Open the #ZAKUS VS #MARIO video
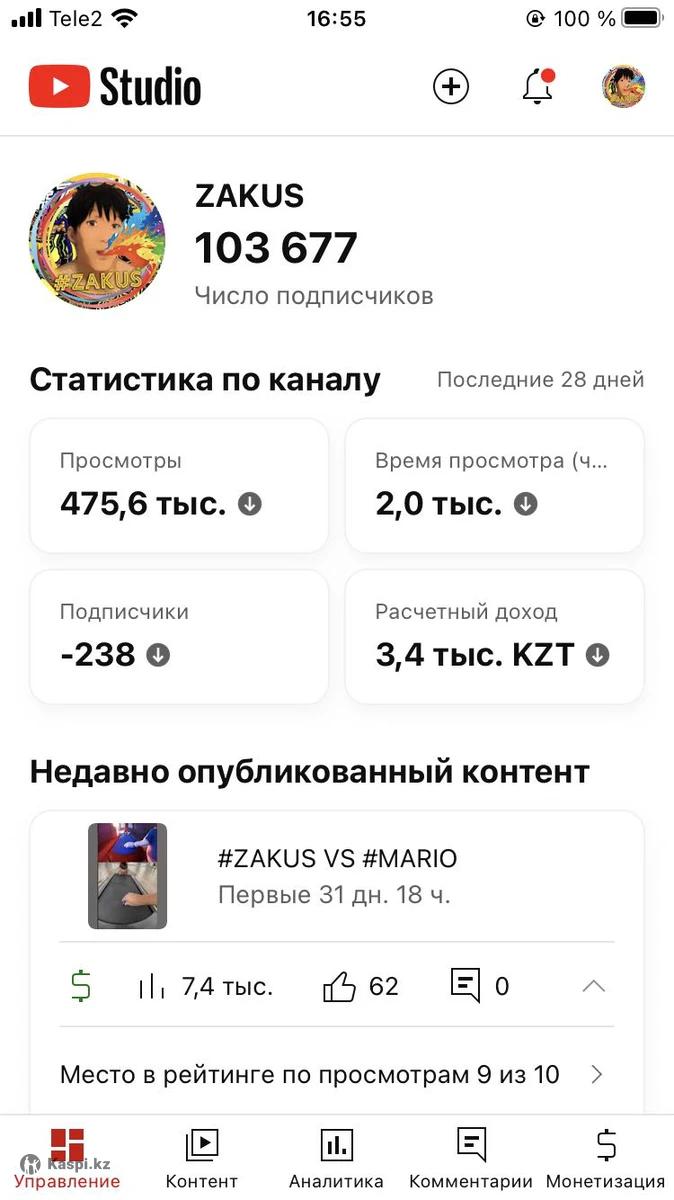Screen dimensions: 674x1200 point(336,876)
